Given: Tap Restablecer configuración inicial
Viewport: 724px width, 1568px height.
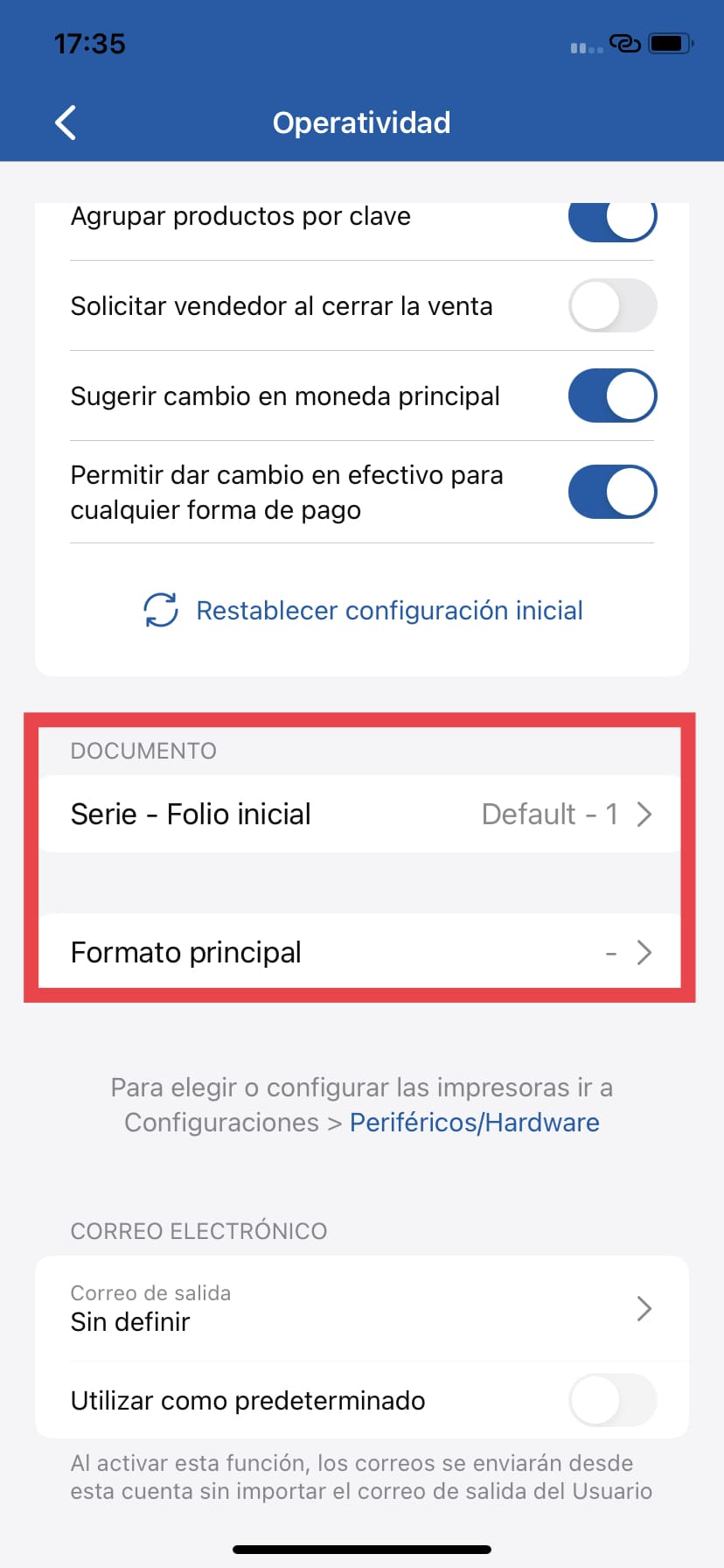Looking at the screenshot, I should point(390,610).
